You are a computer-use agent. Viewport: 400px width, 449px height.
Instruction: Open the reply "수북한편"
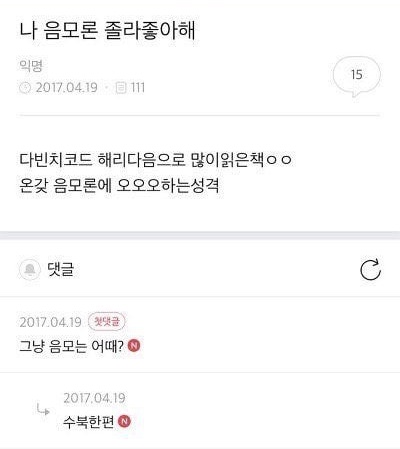pos(88,422)
